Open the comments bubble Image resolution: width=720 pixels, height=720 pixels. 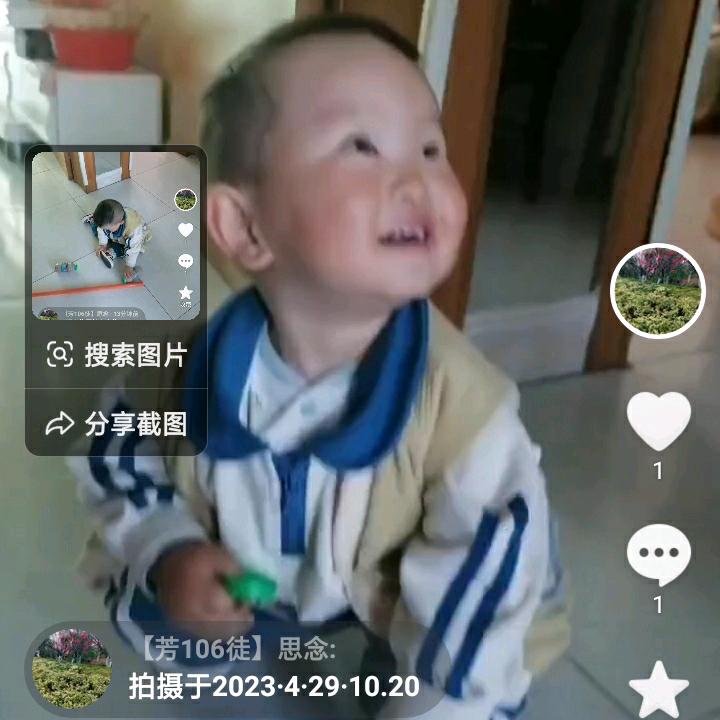(658, 555)
